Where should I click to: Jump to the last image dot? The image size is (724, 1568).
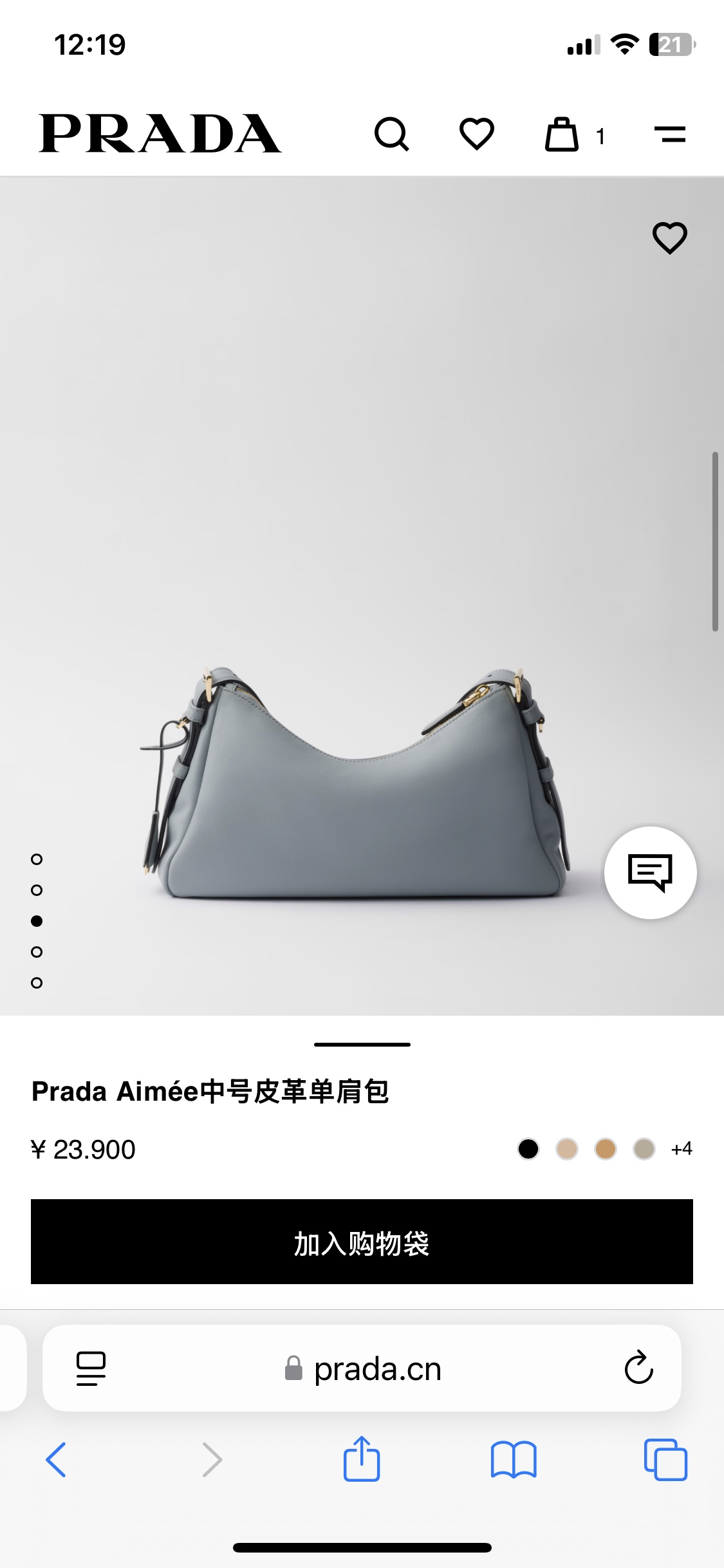click(x=37, y=983)
